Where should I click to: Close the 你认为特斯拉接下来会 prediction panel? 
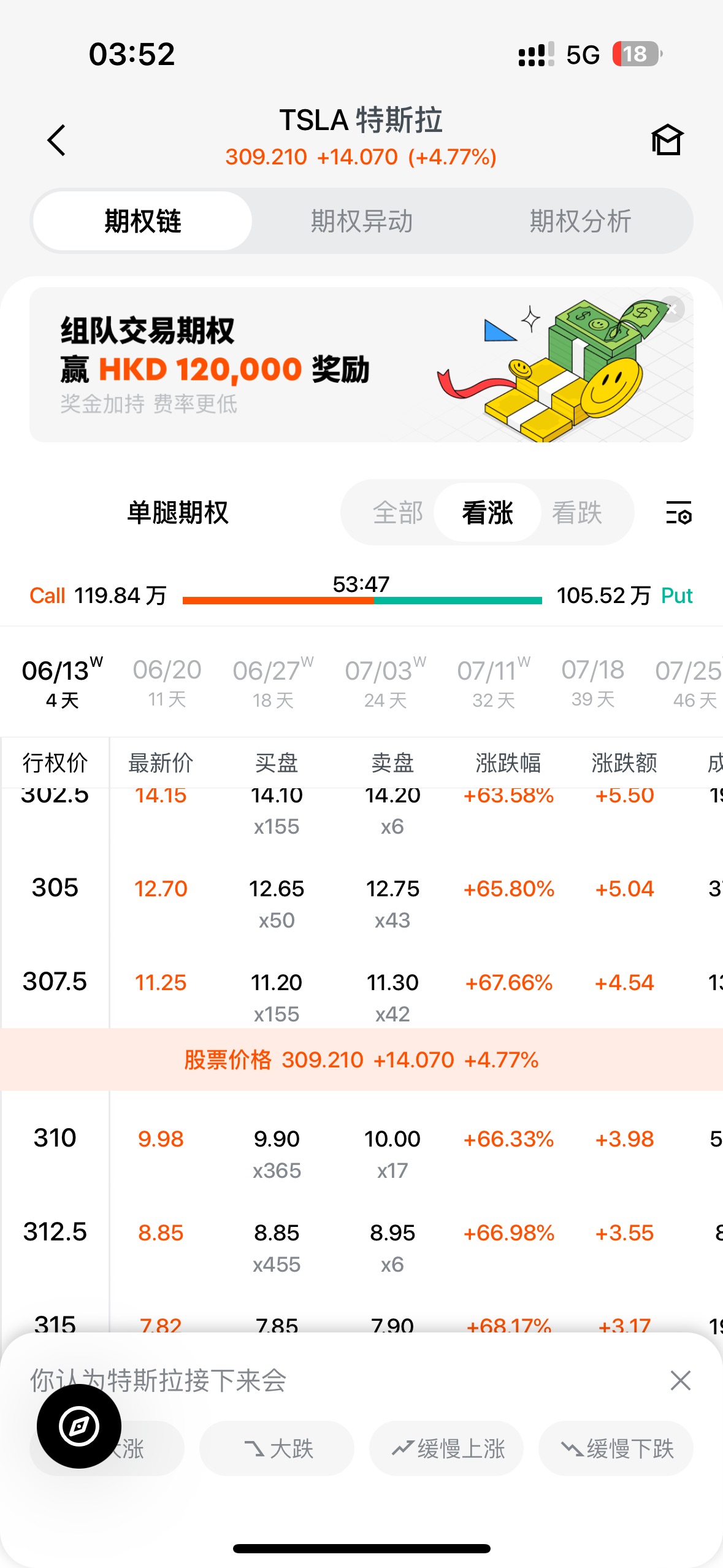(680, 1381)
